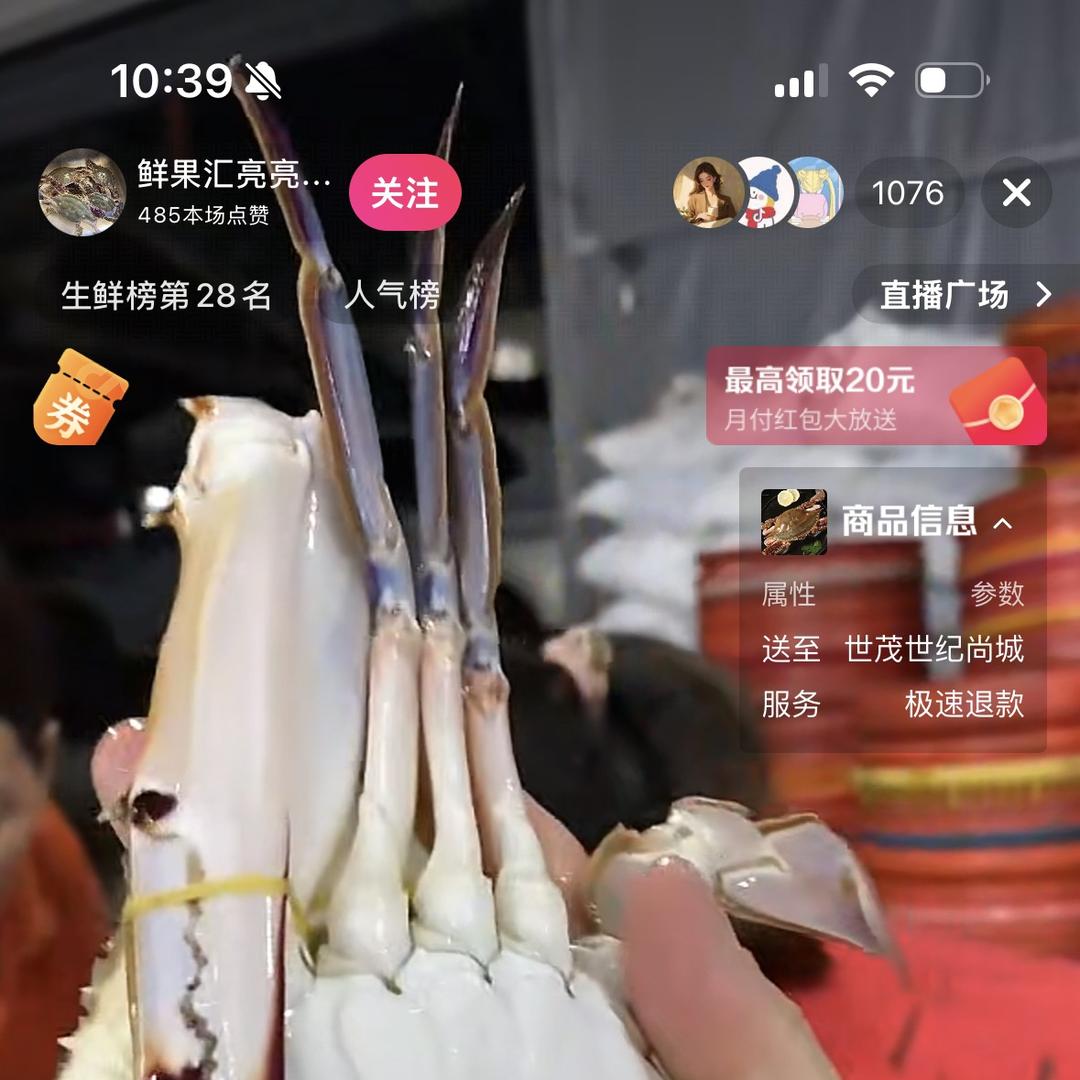Open top viewer avatars
This screenshot has height=1080, width=1080.
pos(758,192)
